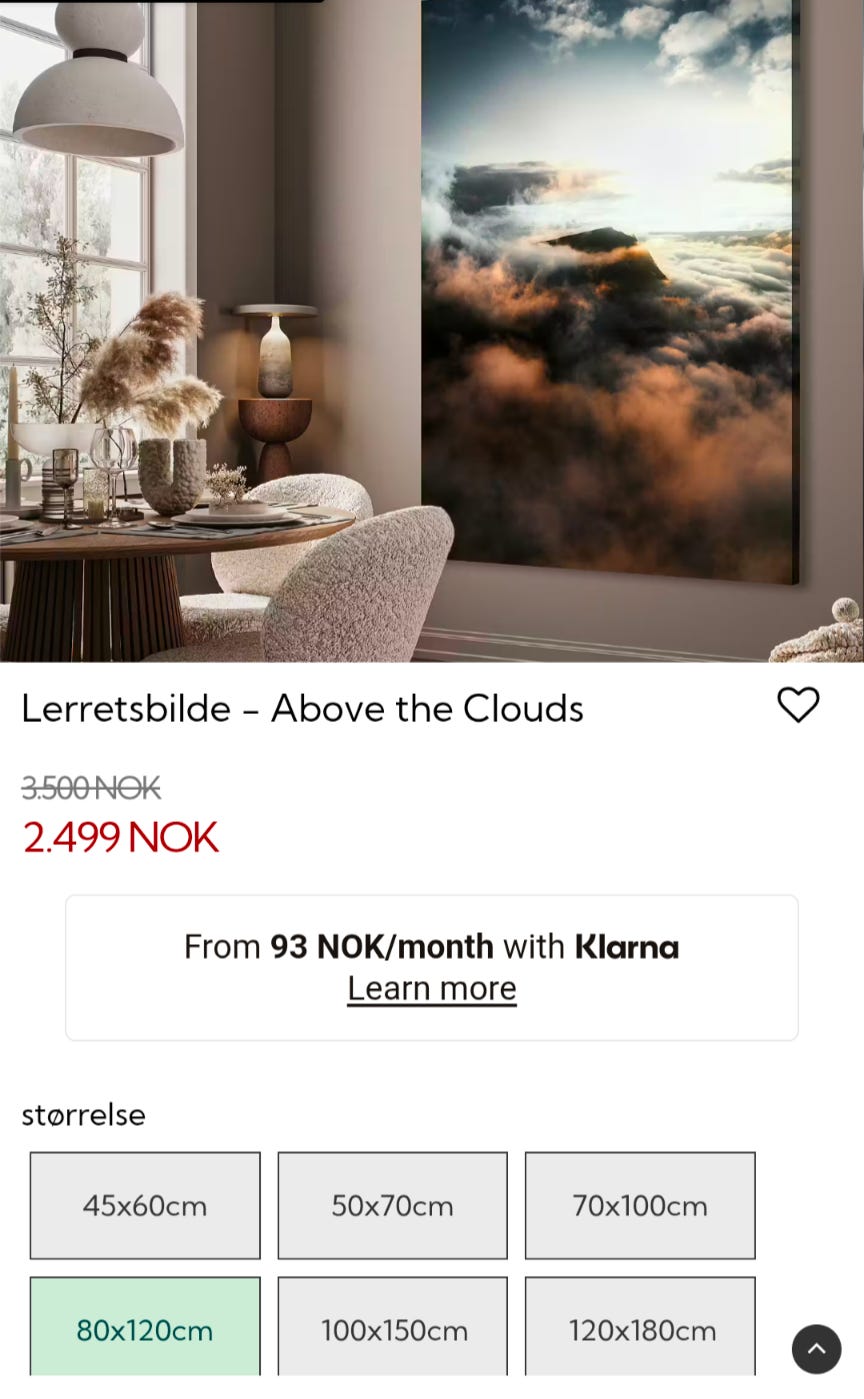This screenshot has height=1399, width=864.
Task: Select the 45x60cm size option
Action: (x=144, y=1205)
